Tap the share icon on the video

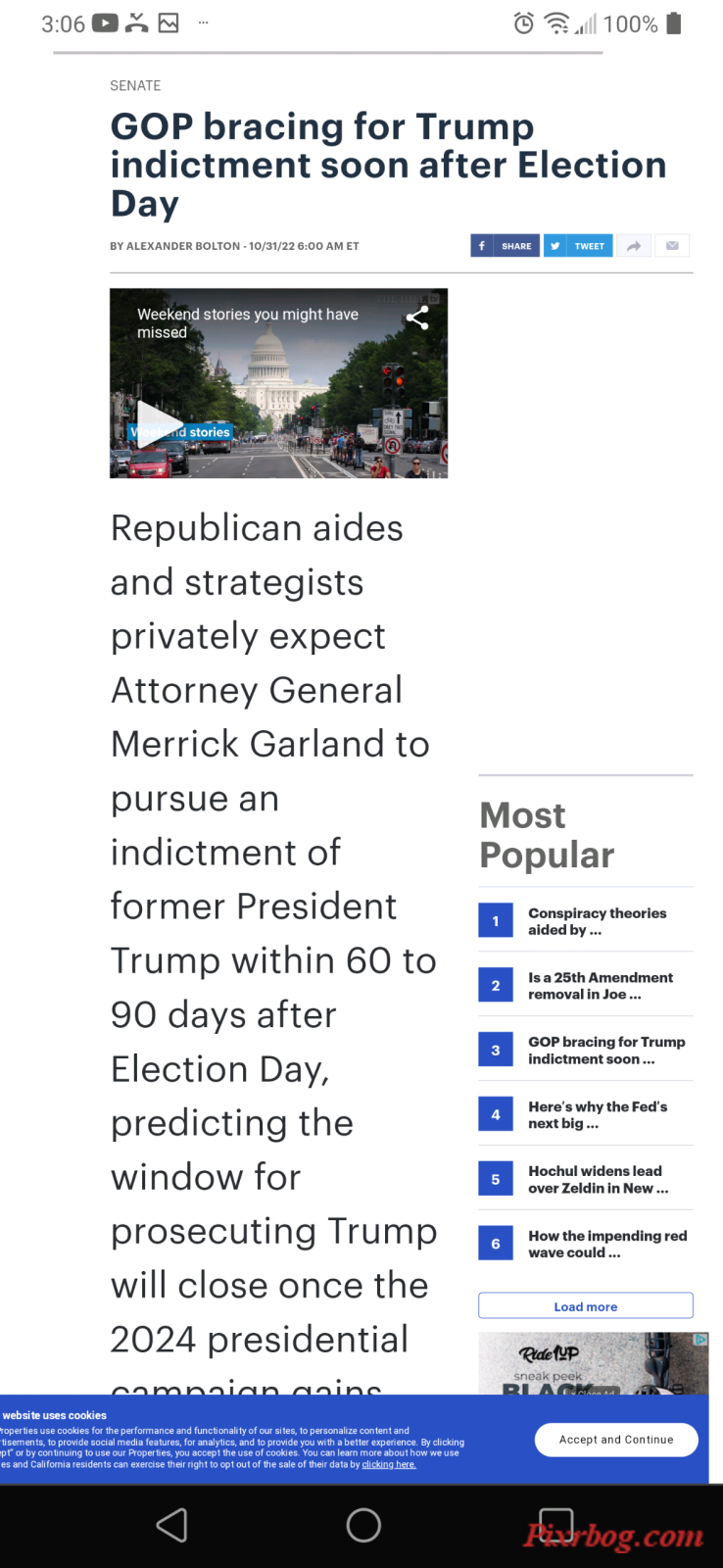[417, 318]
